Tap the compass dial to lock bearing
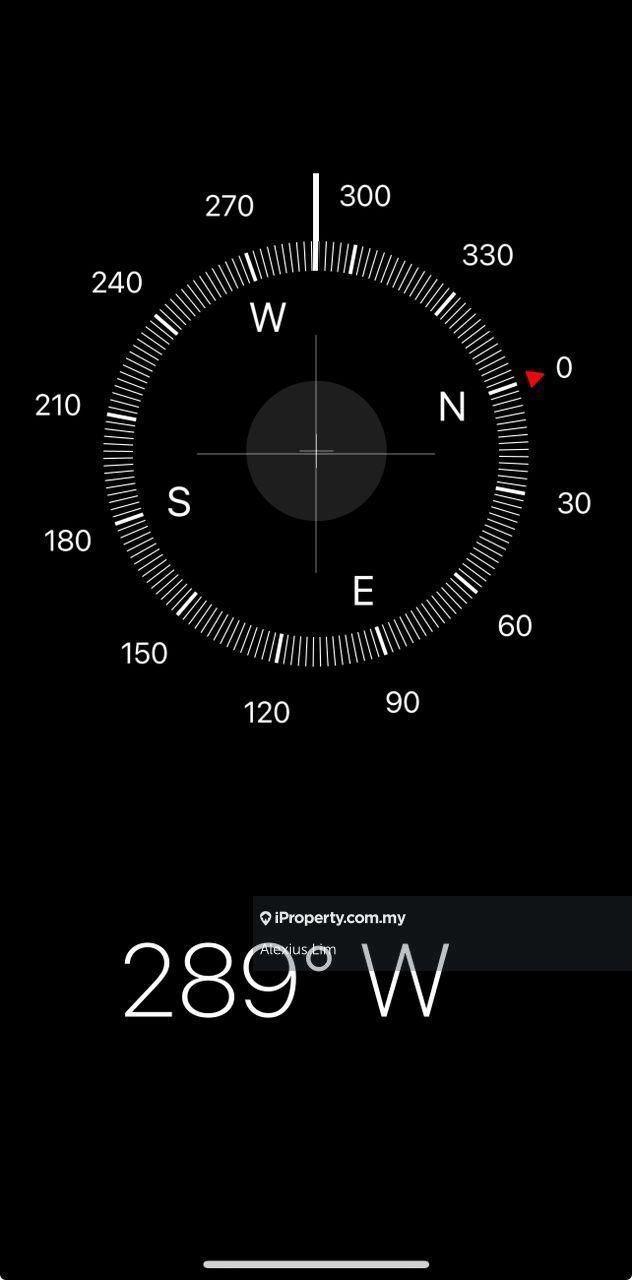The image size is (632, 1280). (x=316, y=453)
